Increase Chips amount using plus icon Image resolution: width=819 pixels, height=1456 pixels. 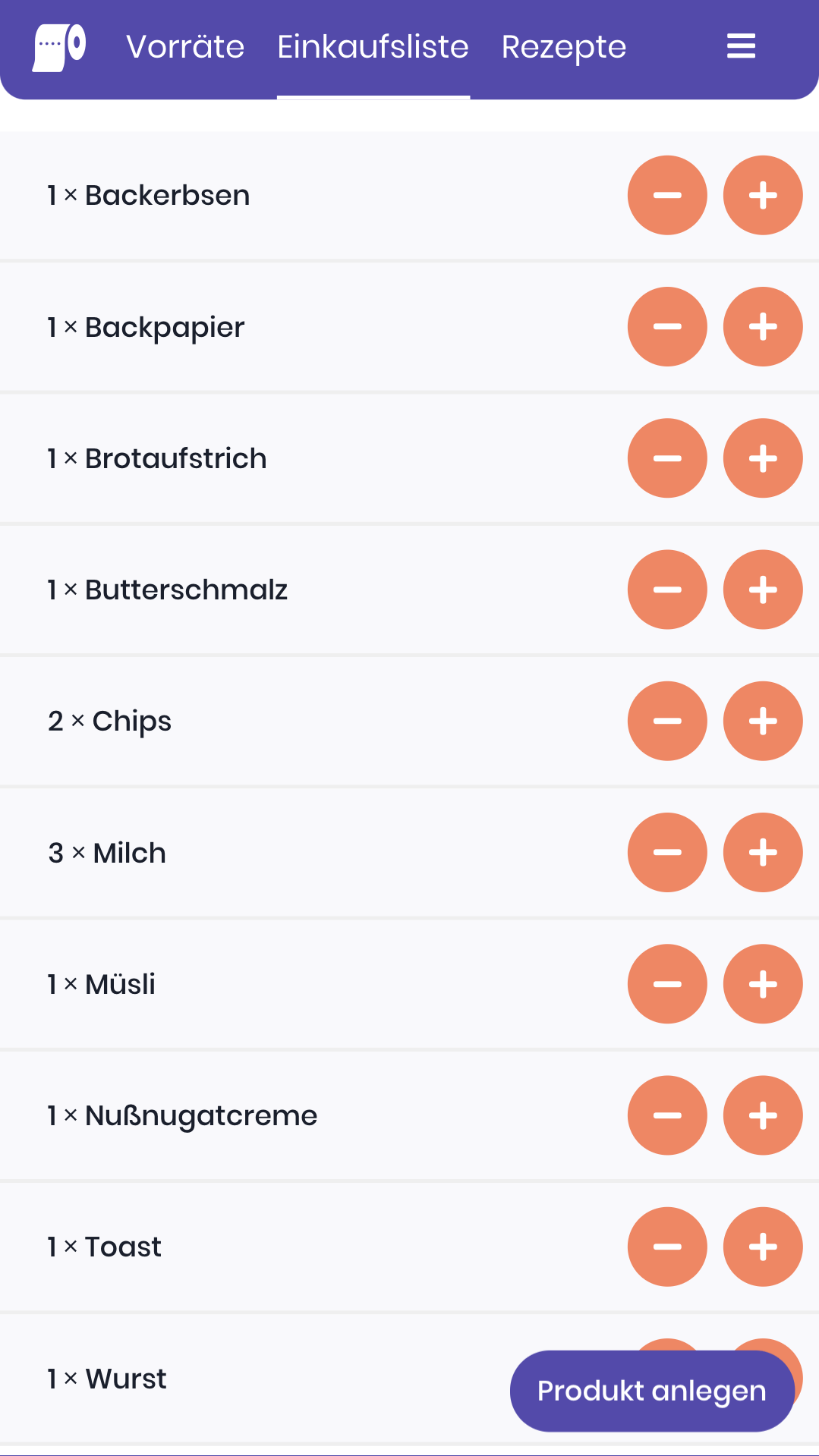(763, 721)
